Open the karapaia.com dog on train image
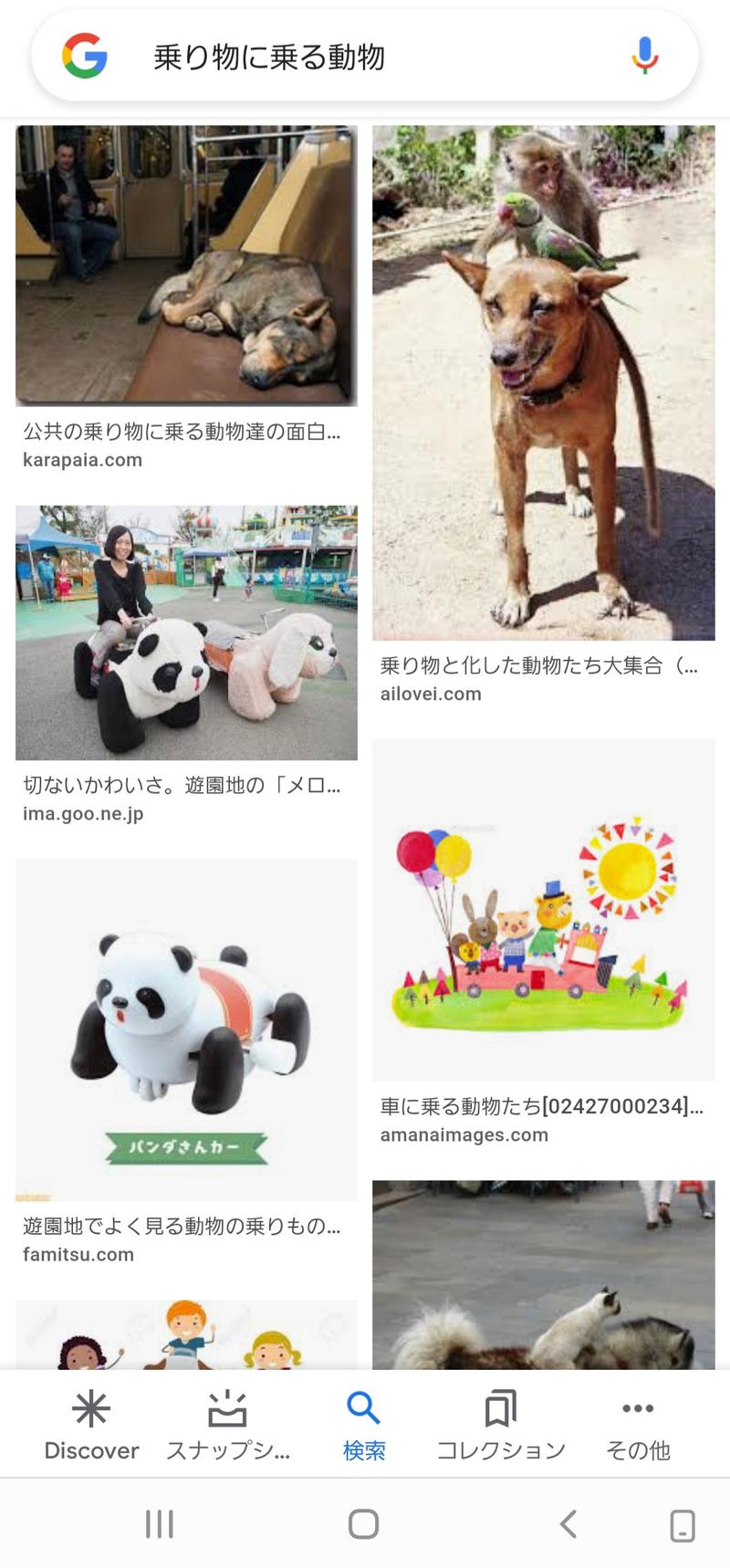 pos(186,266)
